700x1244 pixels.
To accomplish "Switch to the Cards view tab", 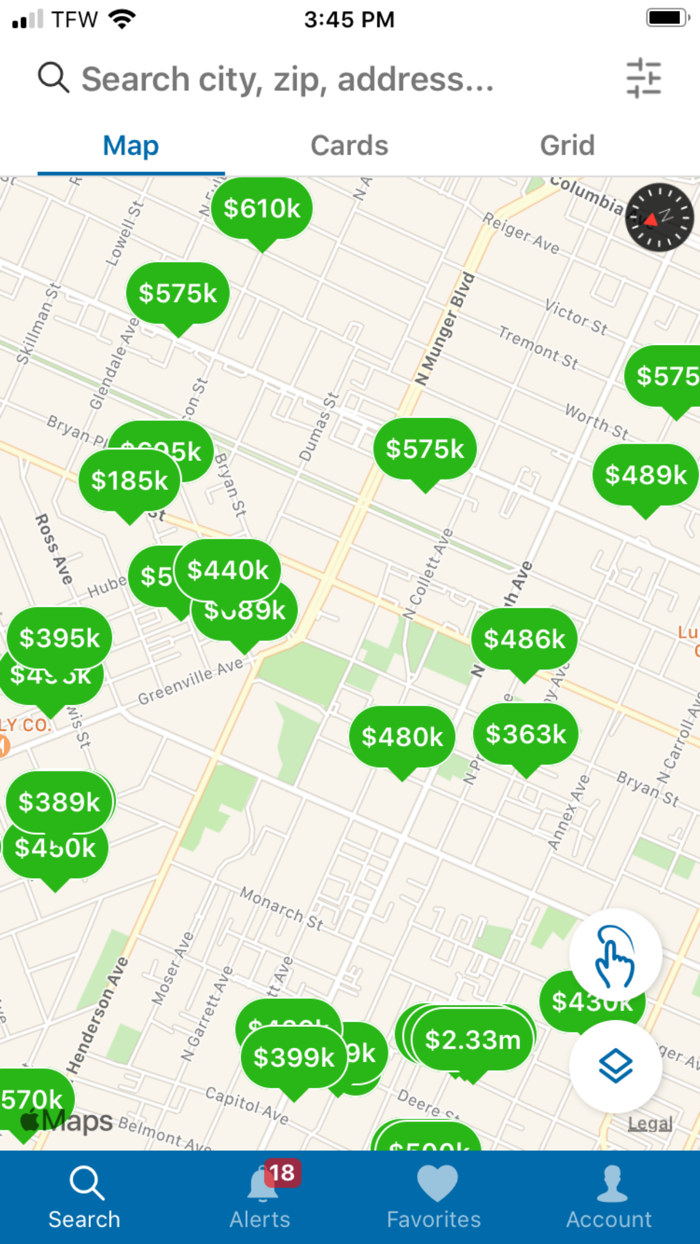I will [349, 145].
